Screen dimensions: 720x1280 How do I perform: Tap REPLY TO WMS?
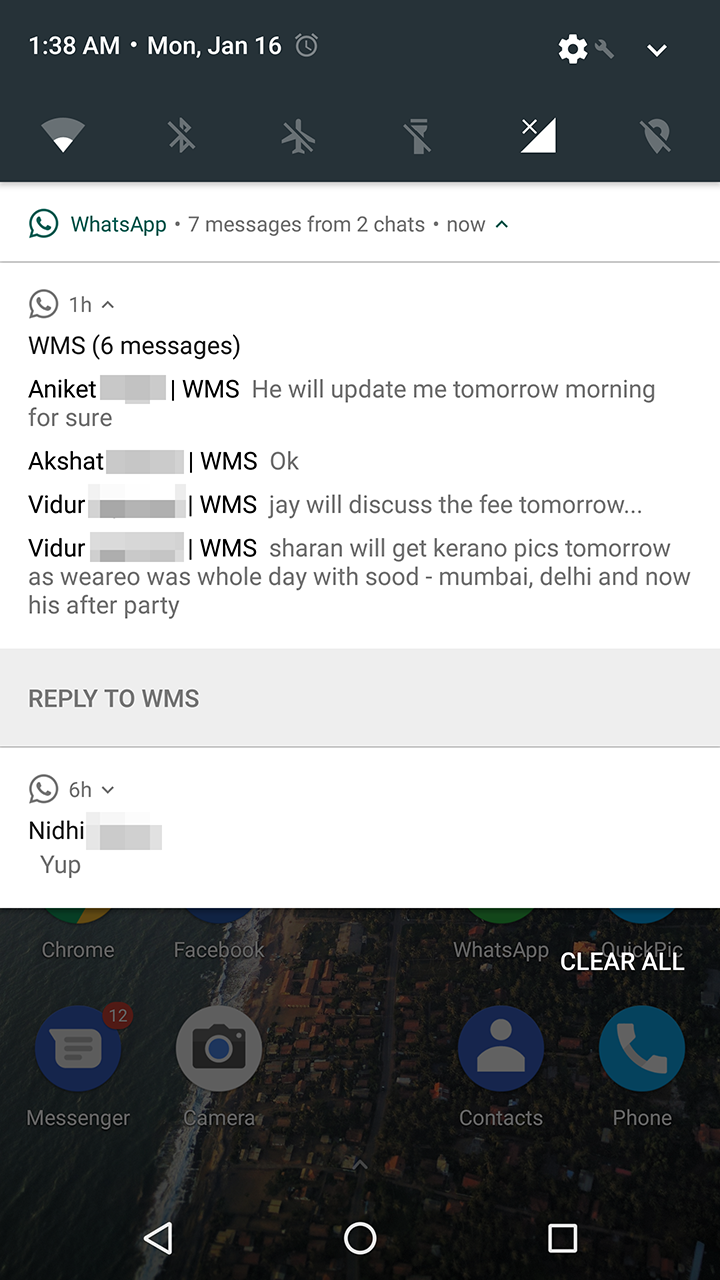coord(114,698)
